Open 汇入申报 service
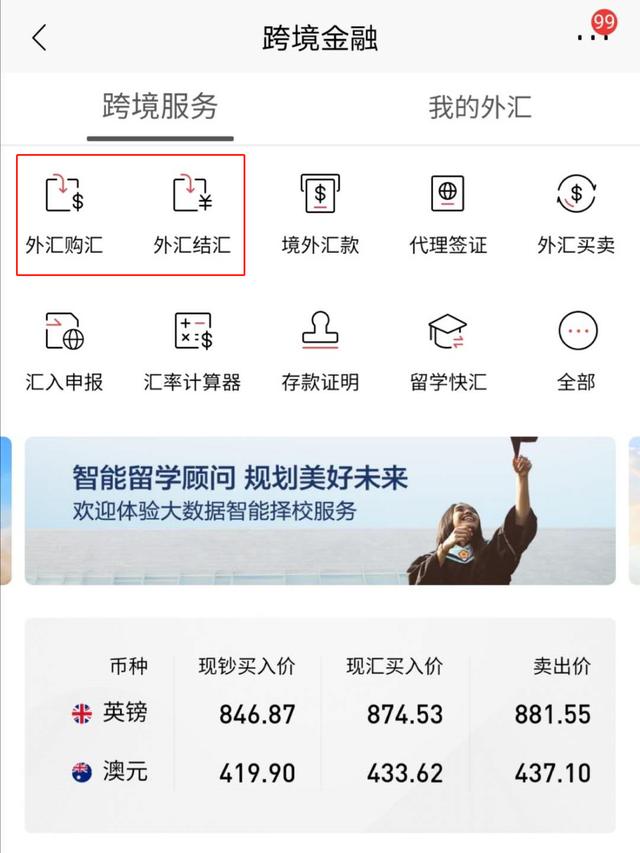 pyautogui.click(x=64, y=352)
